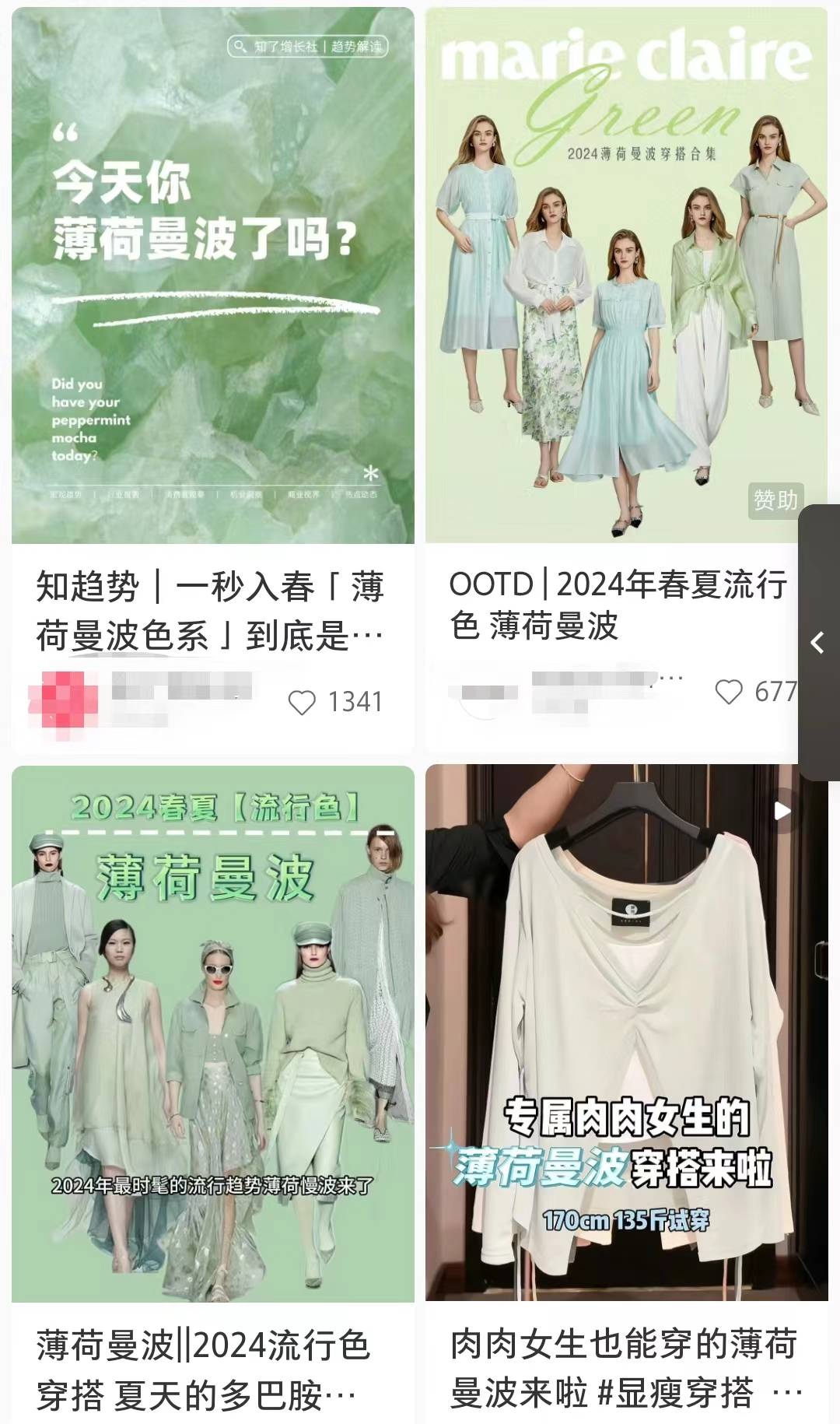Like the 知趋势 post with 1341 likes

point(302,702)
